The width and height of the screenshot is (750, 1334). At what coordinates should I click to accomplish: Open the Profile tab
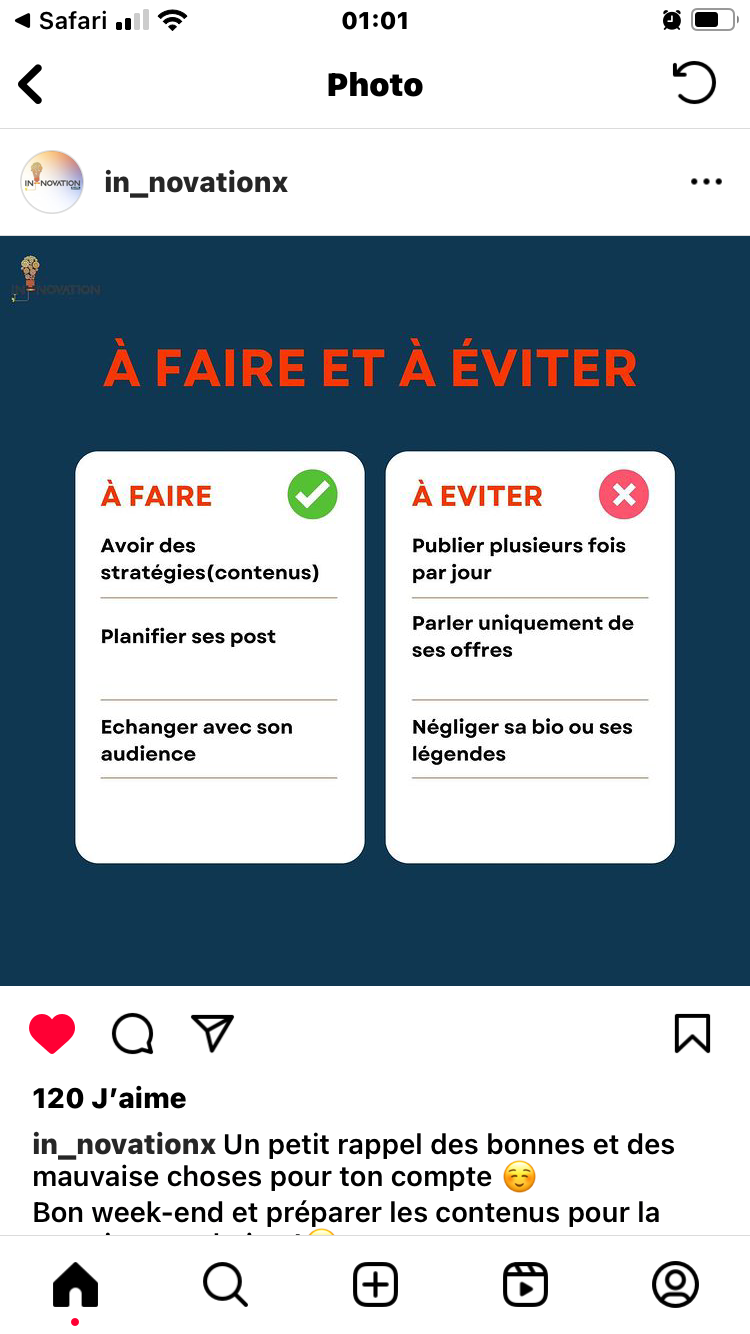pyautogui.click(x=675, y=1285)
